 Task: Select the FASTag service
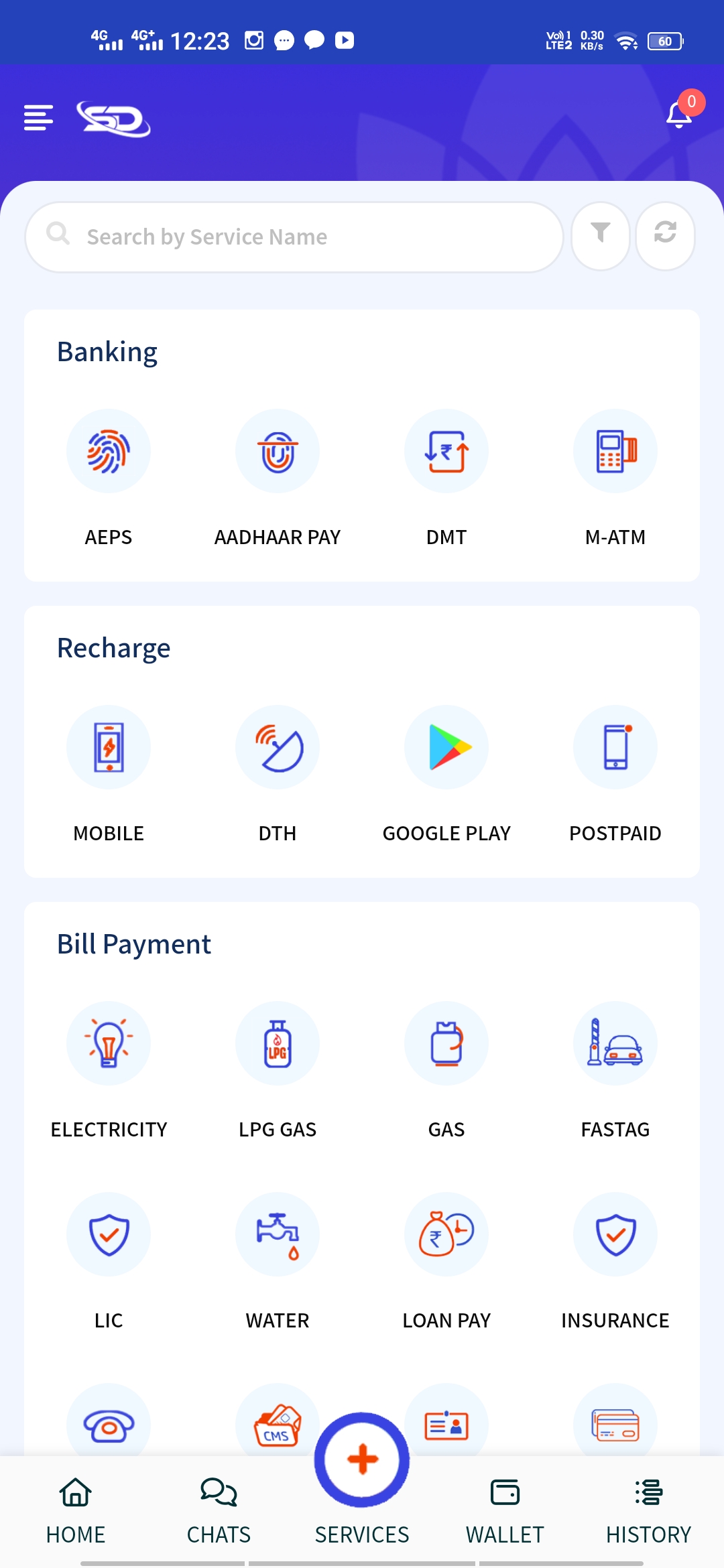(615, 1043)
